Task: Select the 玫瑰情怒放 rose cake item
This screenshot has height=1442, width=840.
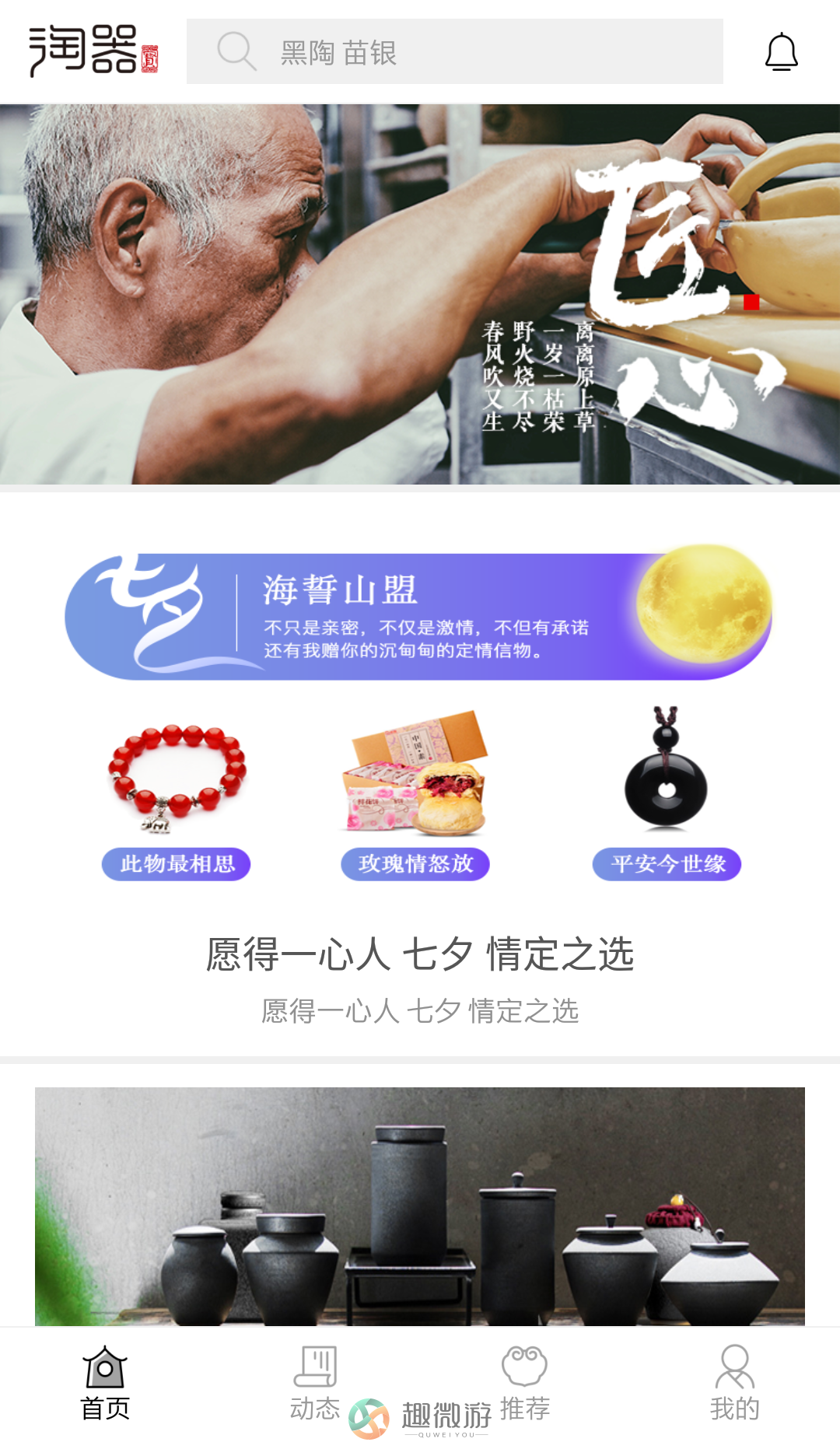Action: point(415,793)
